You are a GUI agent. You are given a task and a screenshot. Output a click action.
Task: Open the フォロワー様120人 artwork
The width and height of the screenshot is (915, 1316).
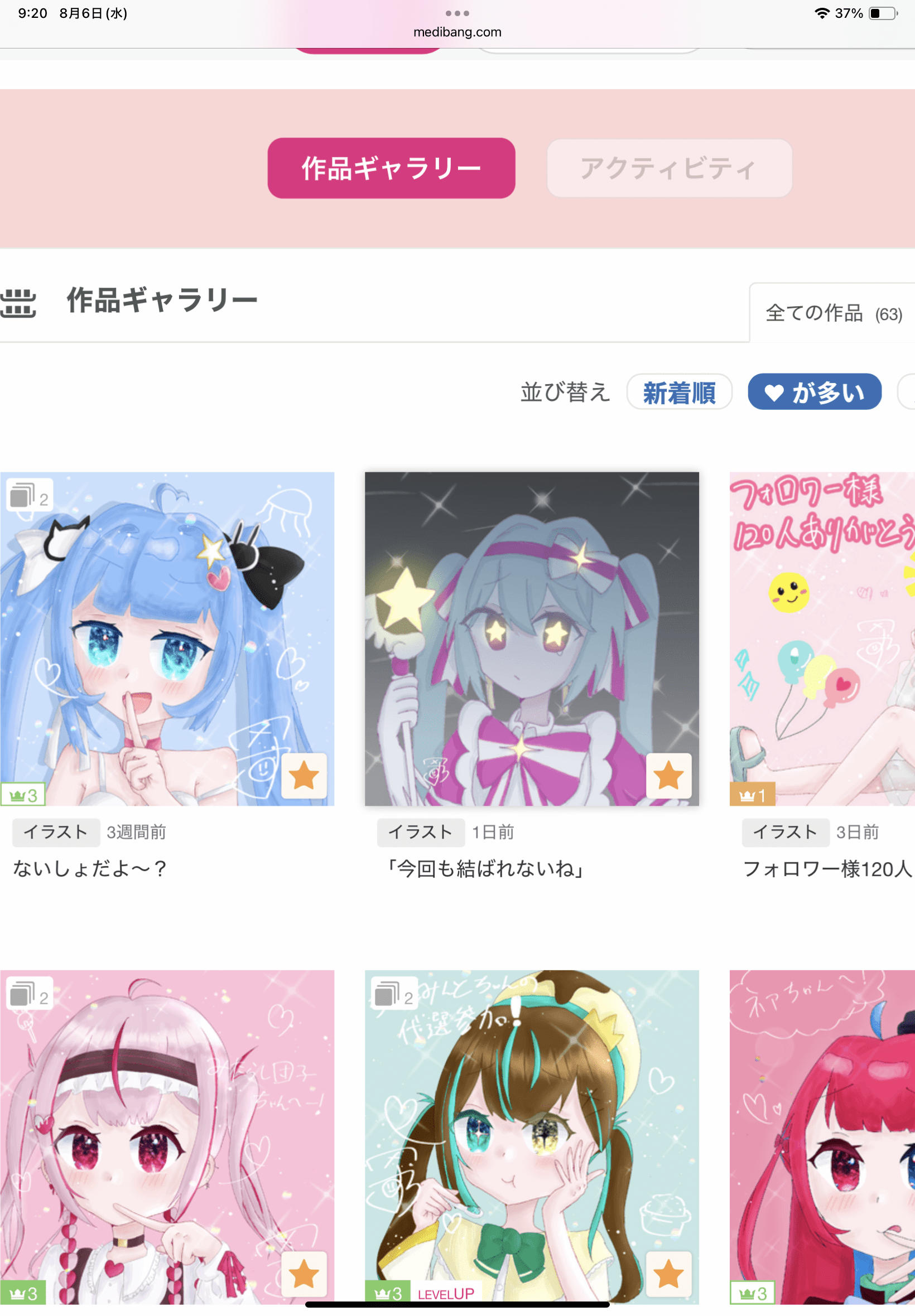[x=822, y=638]
